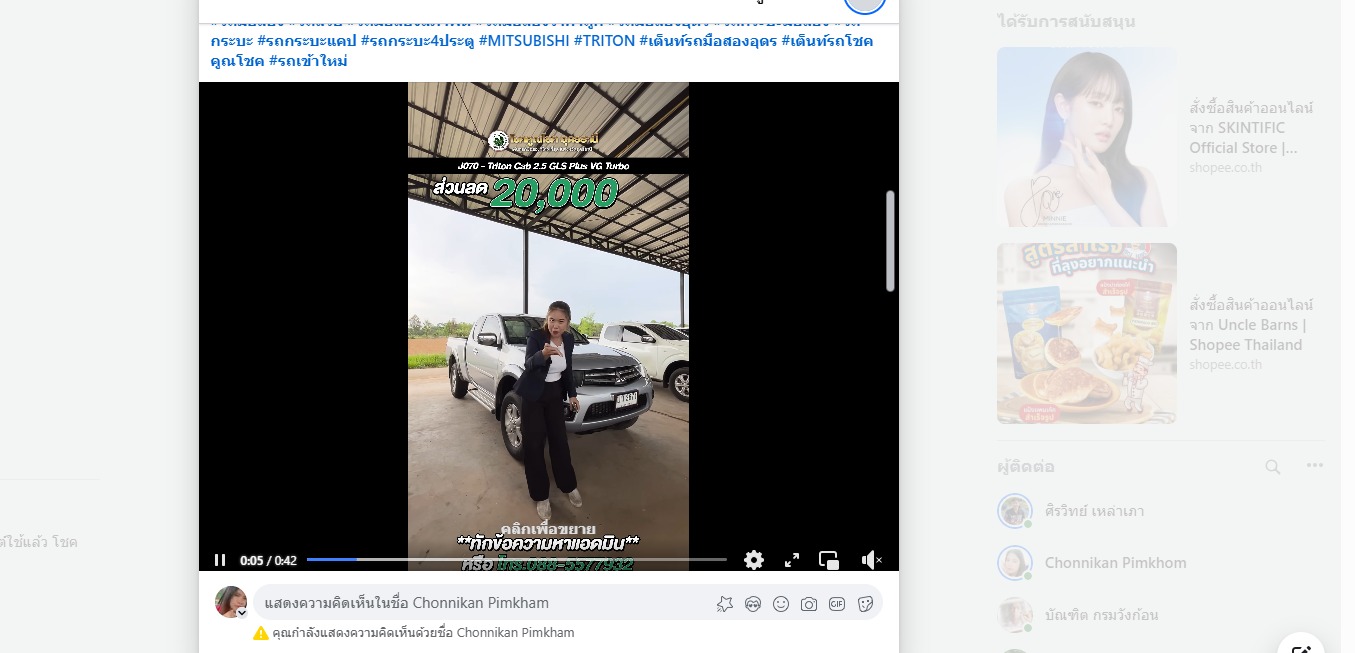
Task: Attach a photo to the comment
Action: pos(809,604)
